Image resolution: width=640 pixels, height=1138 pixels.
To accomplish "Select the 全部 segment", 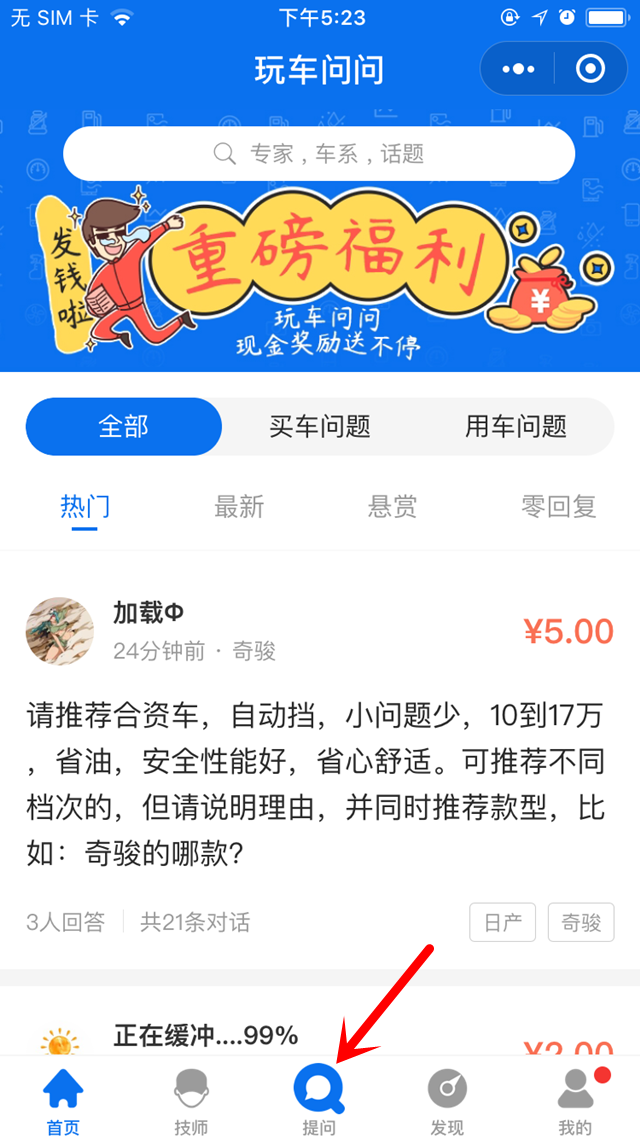I will coord(123,427).
